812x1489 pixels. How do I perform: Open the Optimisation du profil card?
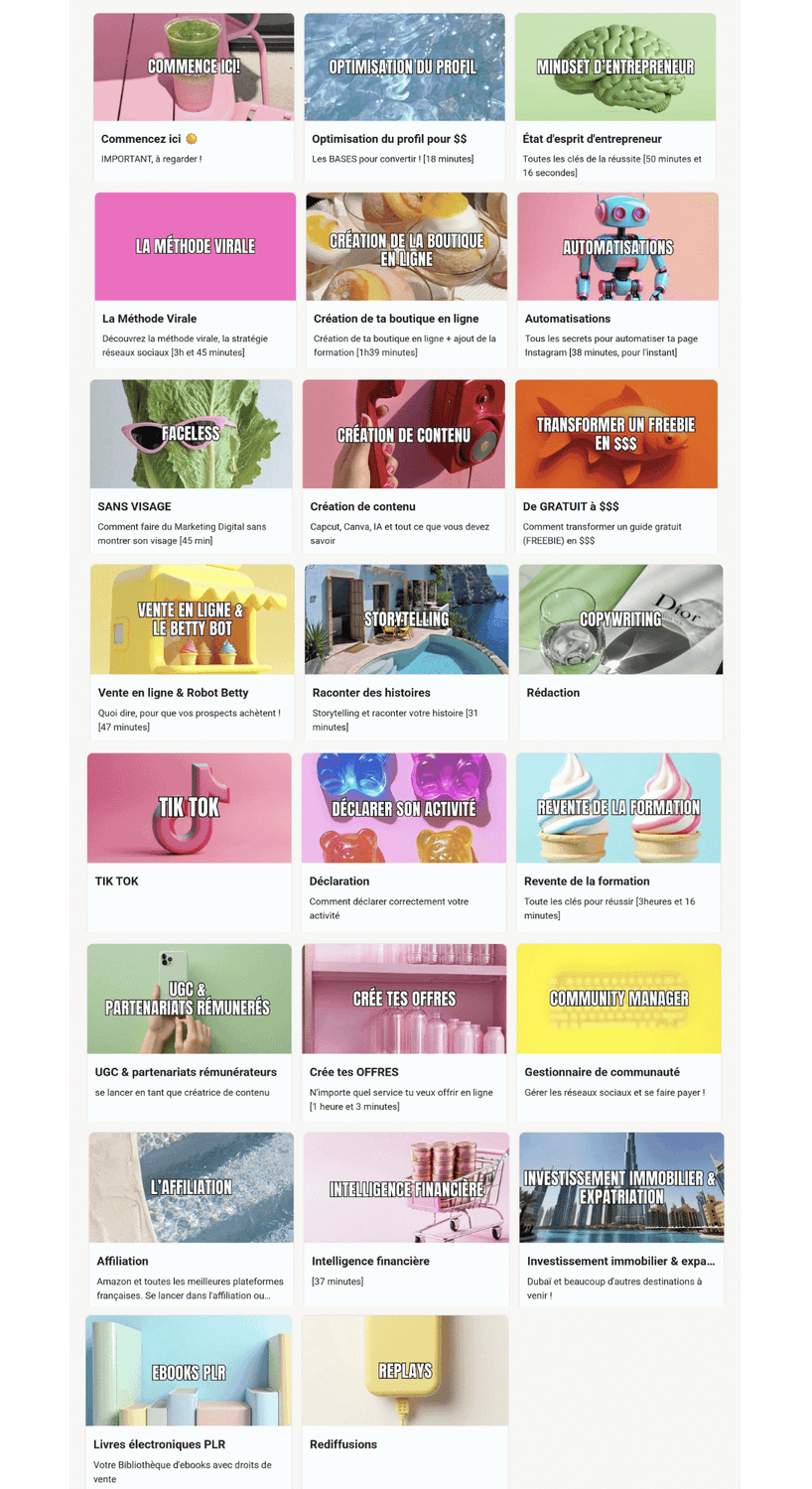[404, 68]
